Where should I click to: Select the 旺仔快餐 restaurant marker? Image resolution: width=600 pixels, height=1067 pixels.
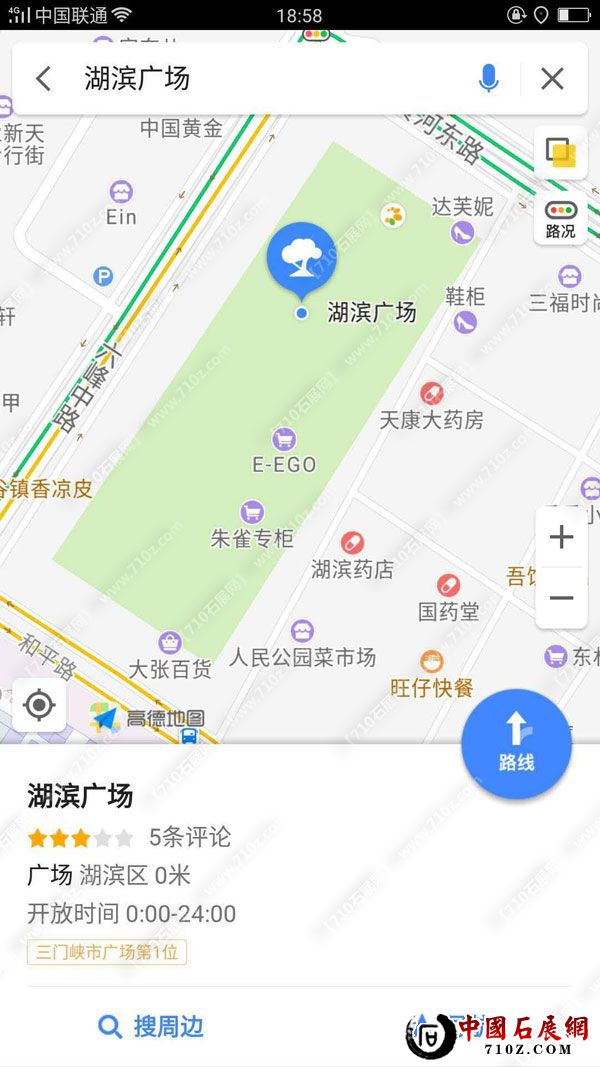432,662
